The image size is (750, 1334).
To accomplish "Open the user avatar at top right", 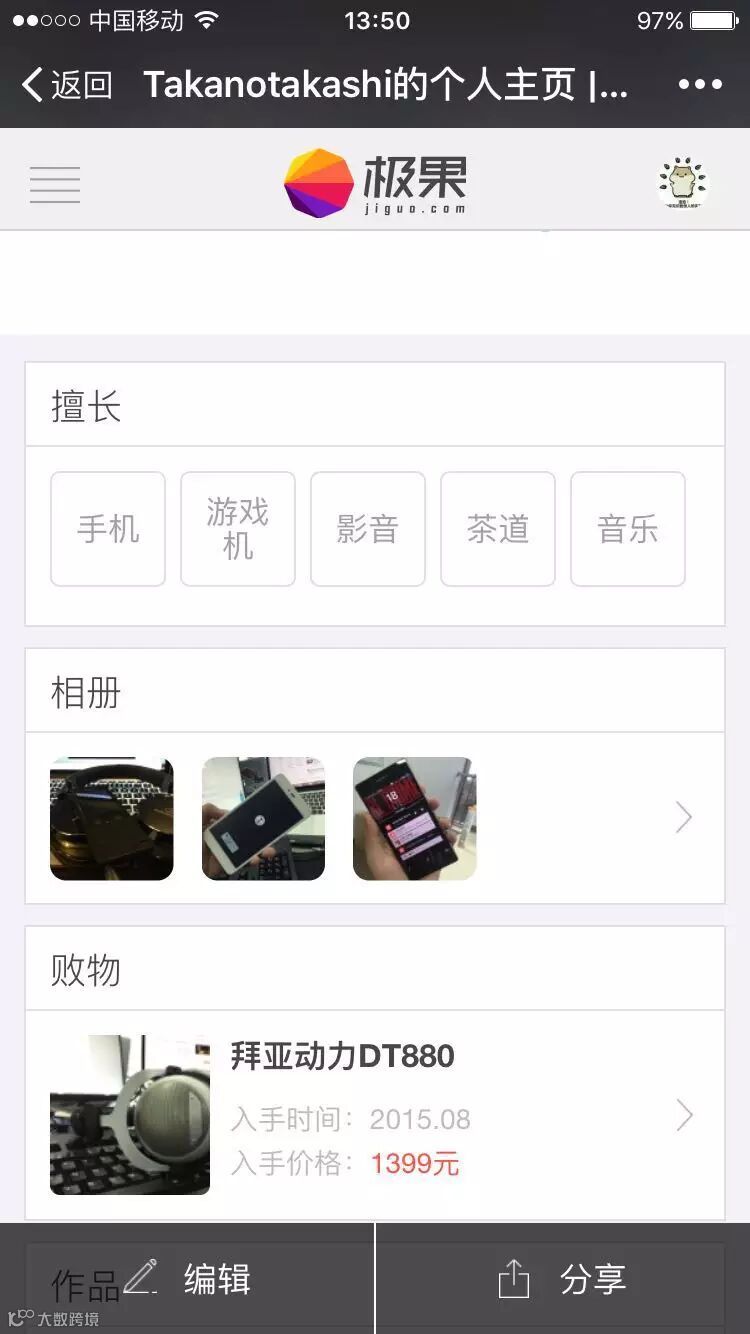I will click(682, 183).
